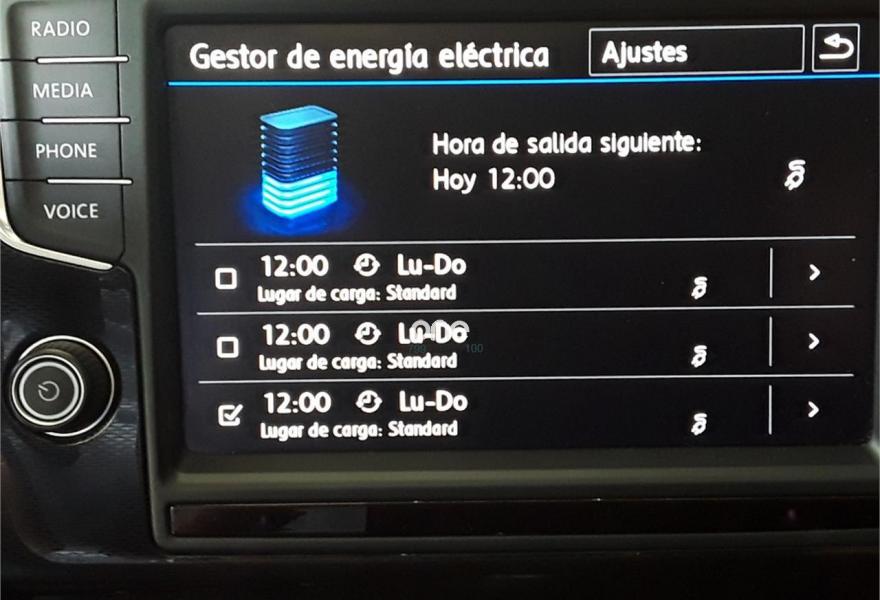Image resolution: width=880 pixels, height=600 pixels.
Task: Switch to the MEDIA function
Action: (x=62, y=91)
